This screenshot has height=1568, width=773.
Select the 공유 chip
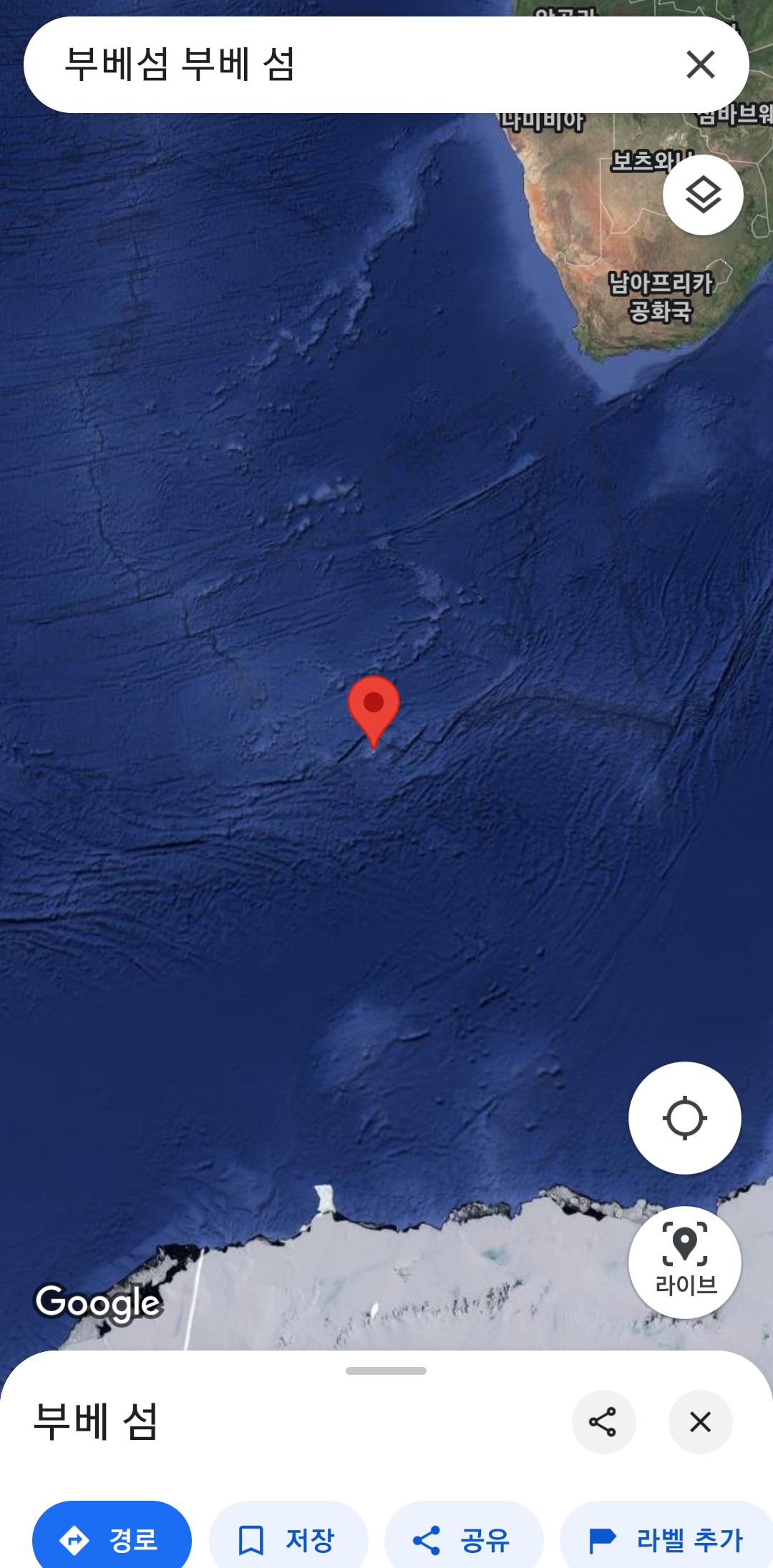tap(463, 1539)
